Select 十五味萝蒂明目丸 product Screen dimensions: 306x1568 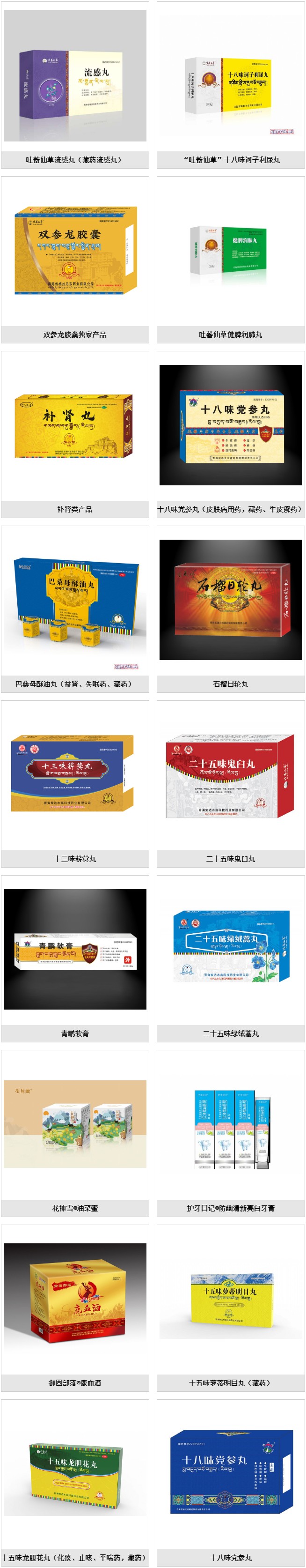pos(231,1298)
